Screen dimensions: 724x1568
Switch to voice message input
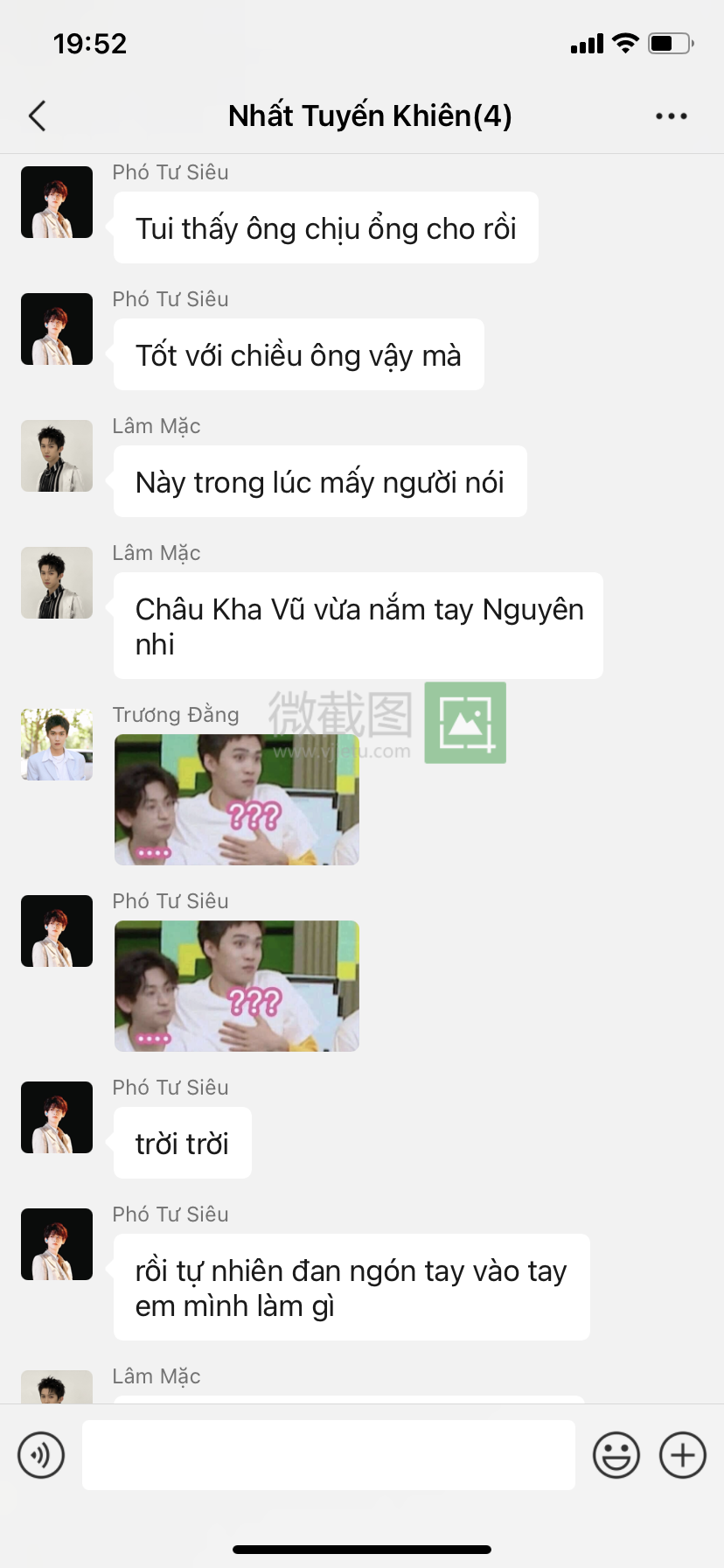(41, 1455)
